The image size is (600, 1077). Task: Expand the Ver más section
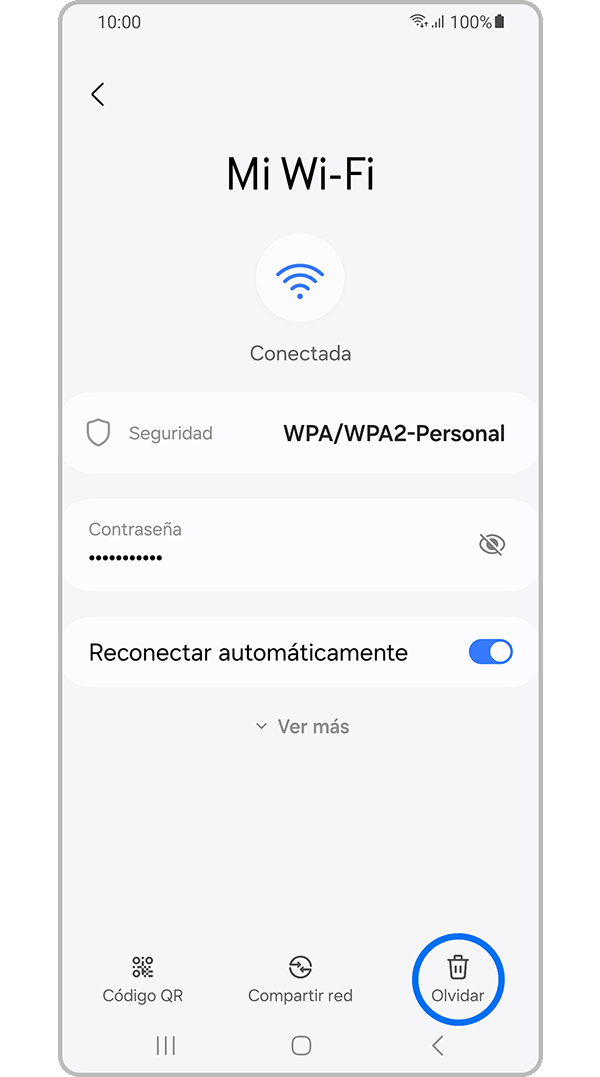tap(301, 726)
